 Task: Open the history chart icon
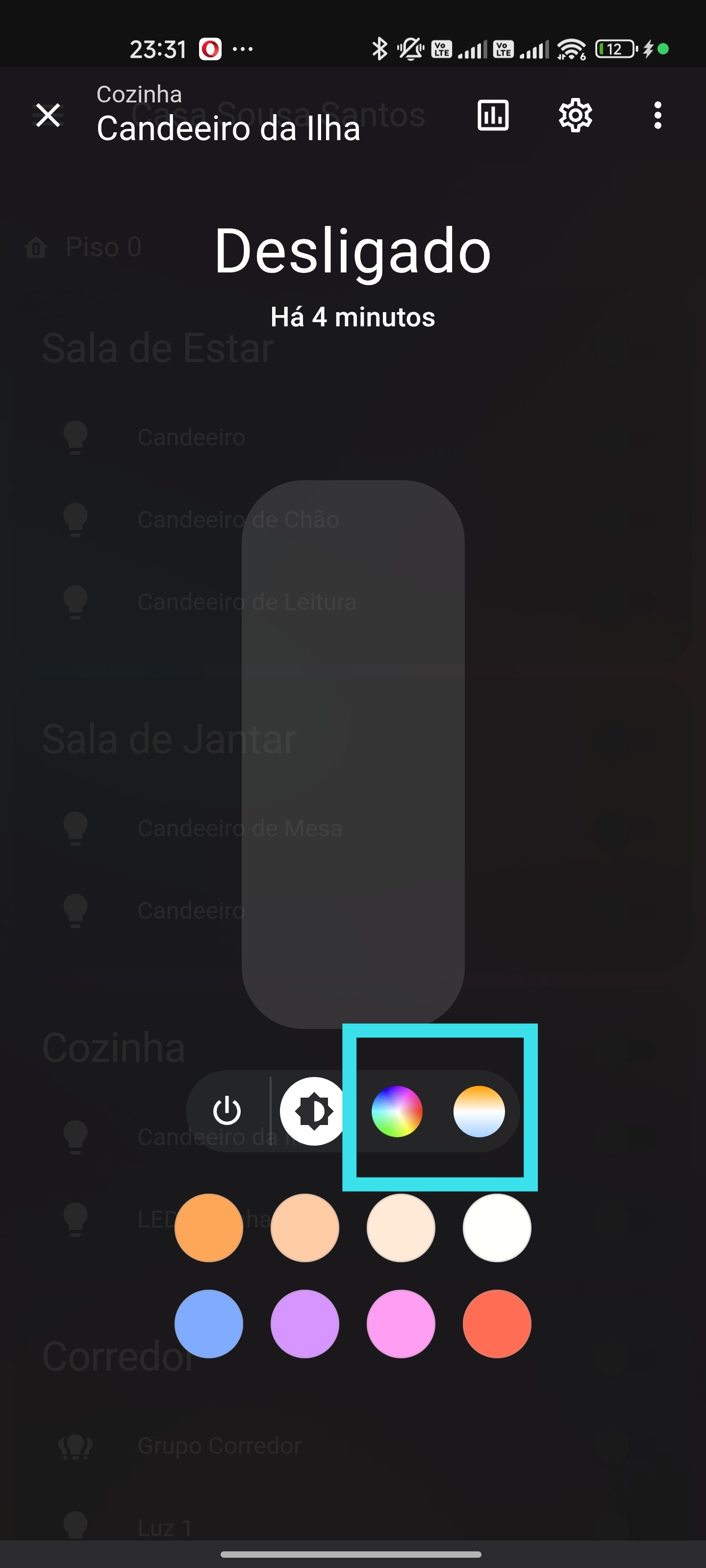493,115
